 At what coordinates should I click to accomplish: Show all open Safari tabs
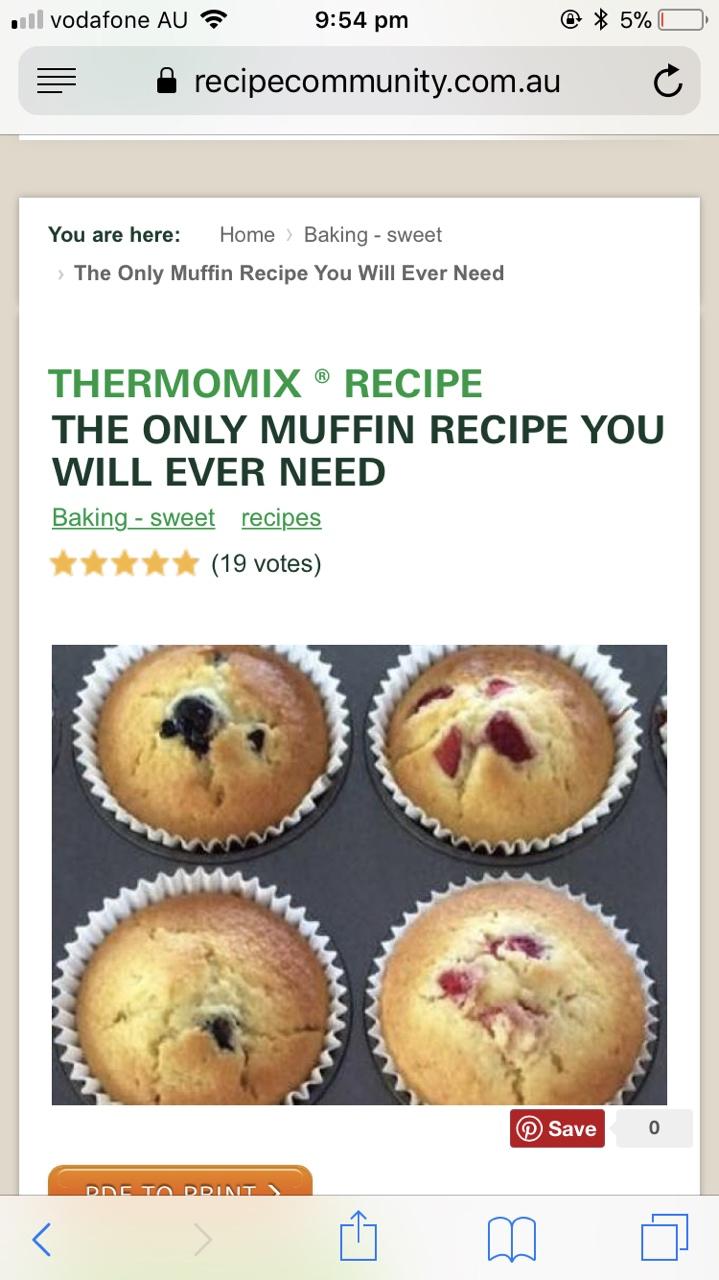point(664,1238)
